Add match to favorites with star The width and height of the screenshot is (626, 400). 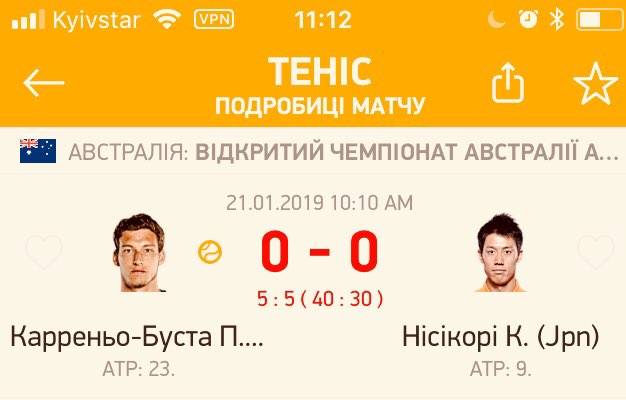[595, 85]
